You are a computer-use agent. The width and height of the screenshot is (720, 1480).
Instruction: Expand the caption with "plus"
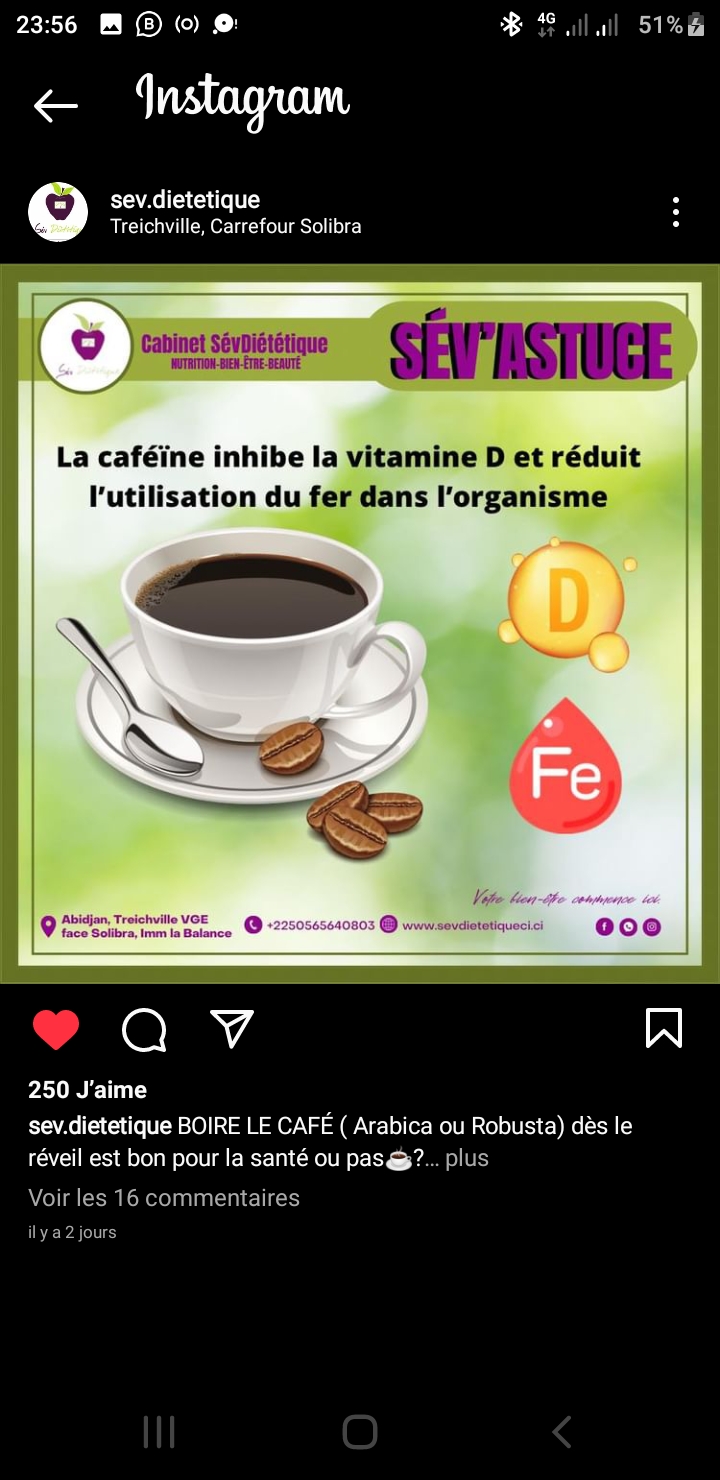467,1158
